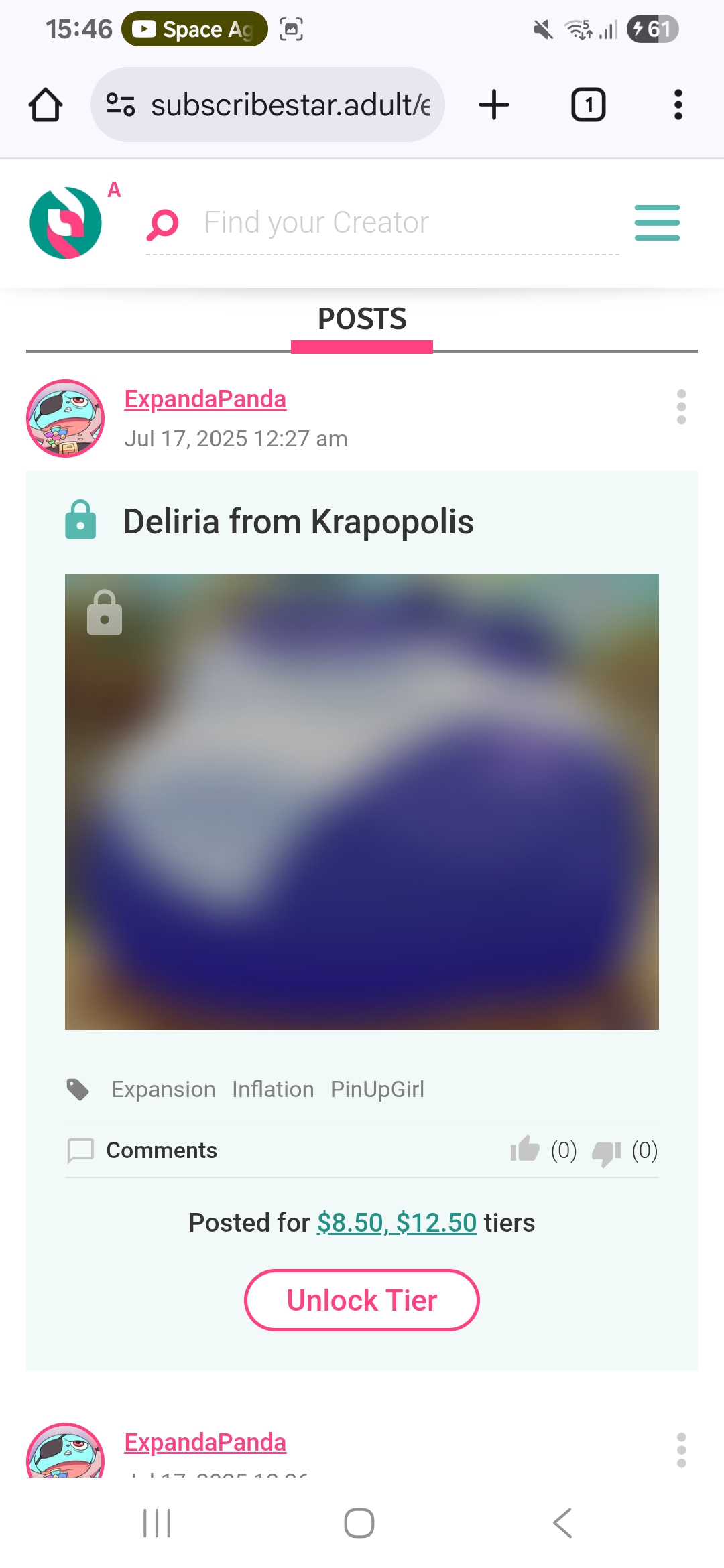Dislike the Deliria from Krapopolis post
The width and height of the screenshot is (724, 1568).
606,1152
